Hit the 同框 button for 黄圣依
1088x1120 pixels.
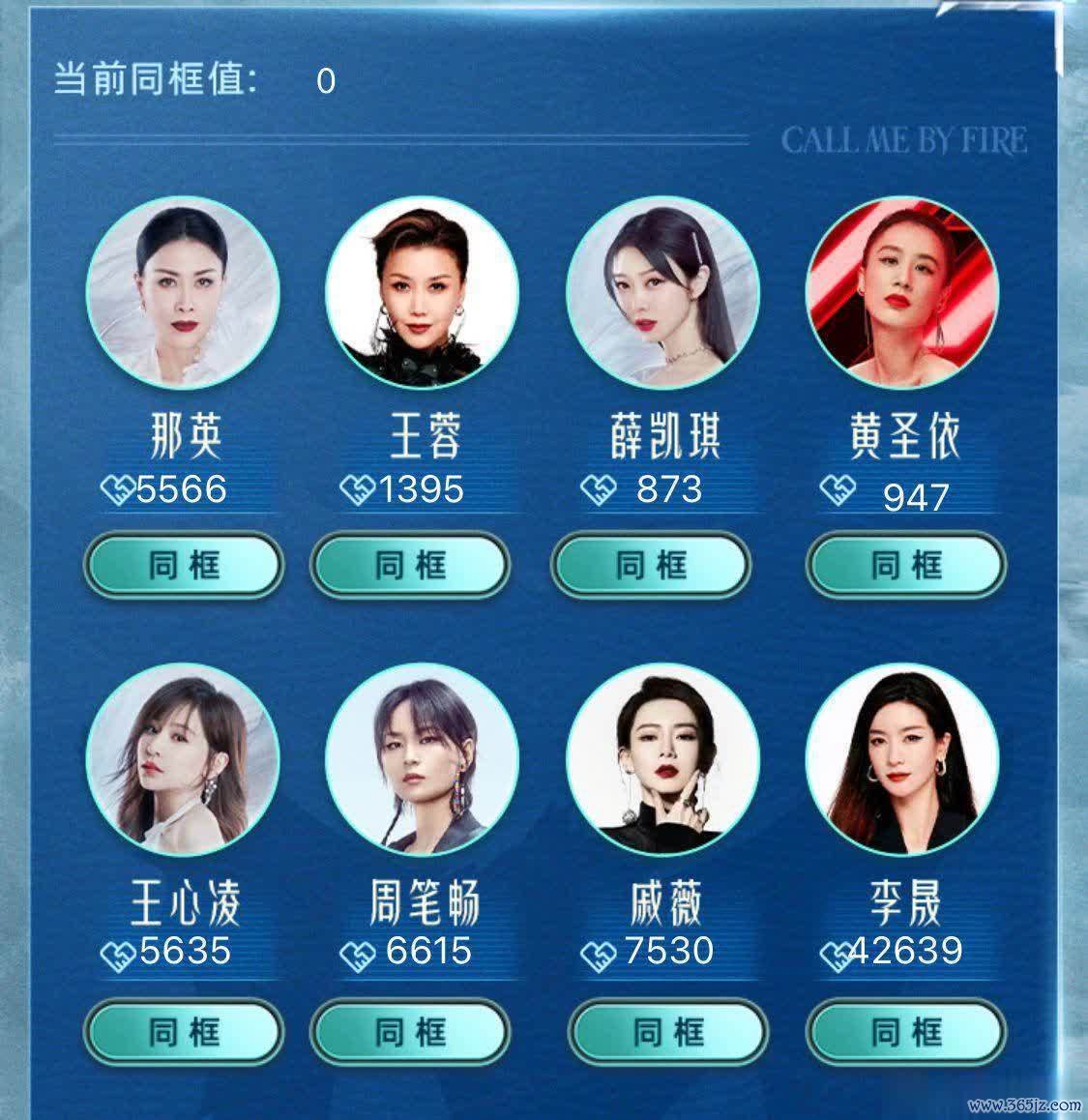click(906, 565)
